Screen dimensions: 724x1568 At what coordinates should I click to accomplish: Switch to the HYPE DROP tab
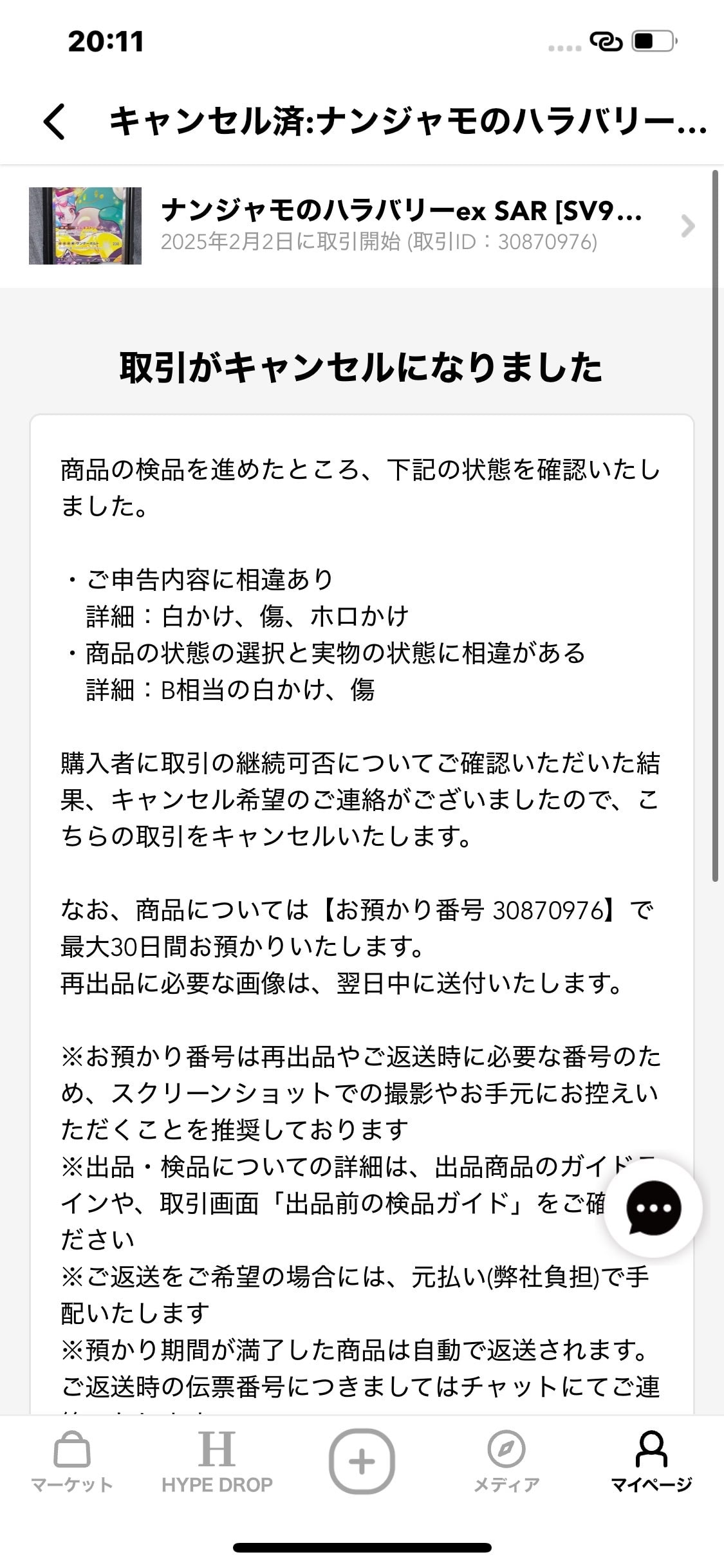[217, 1462]
